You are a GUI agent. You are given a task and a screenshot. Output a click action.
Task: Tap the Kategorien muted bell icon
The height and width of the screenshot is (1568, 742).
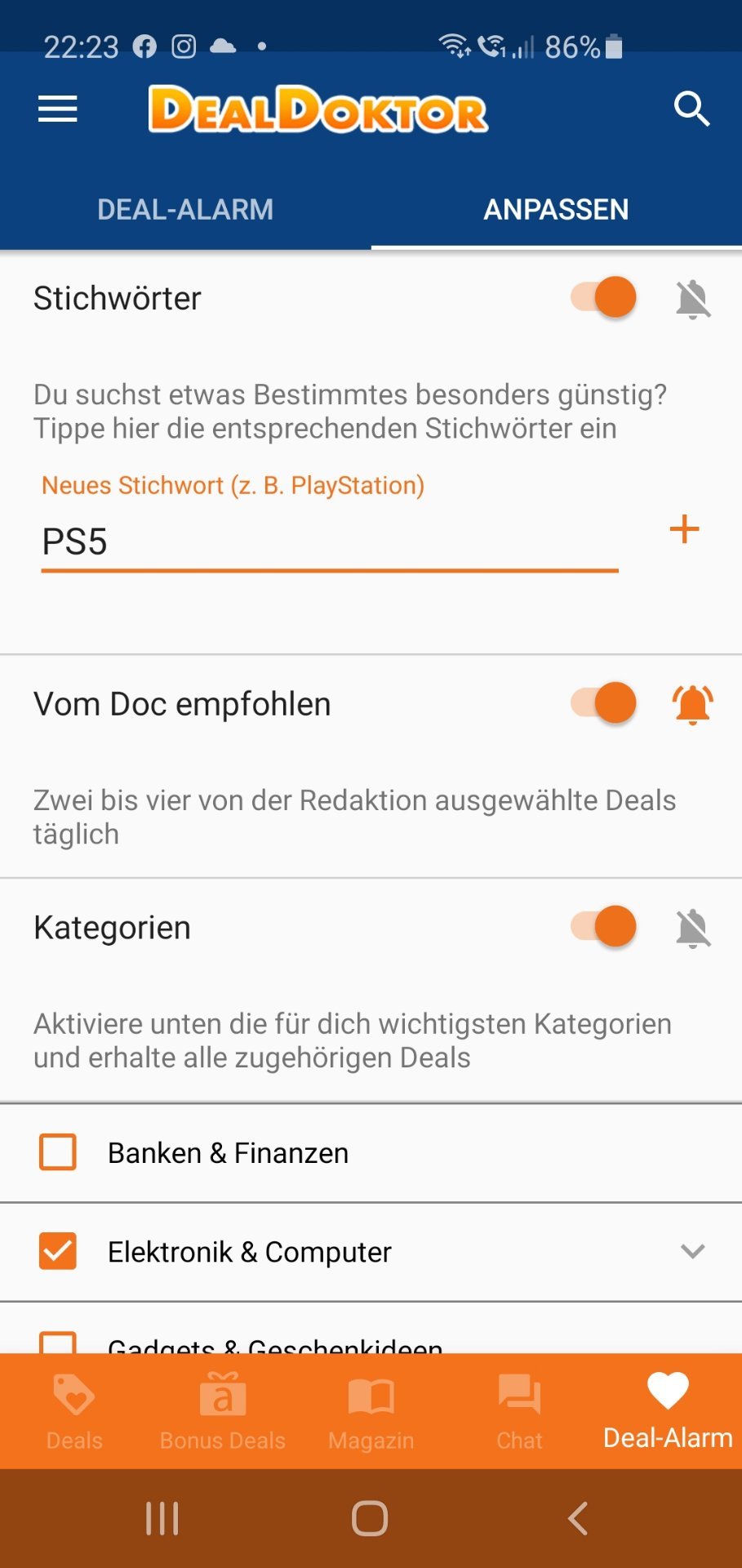693,929
